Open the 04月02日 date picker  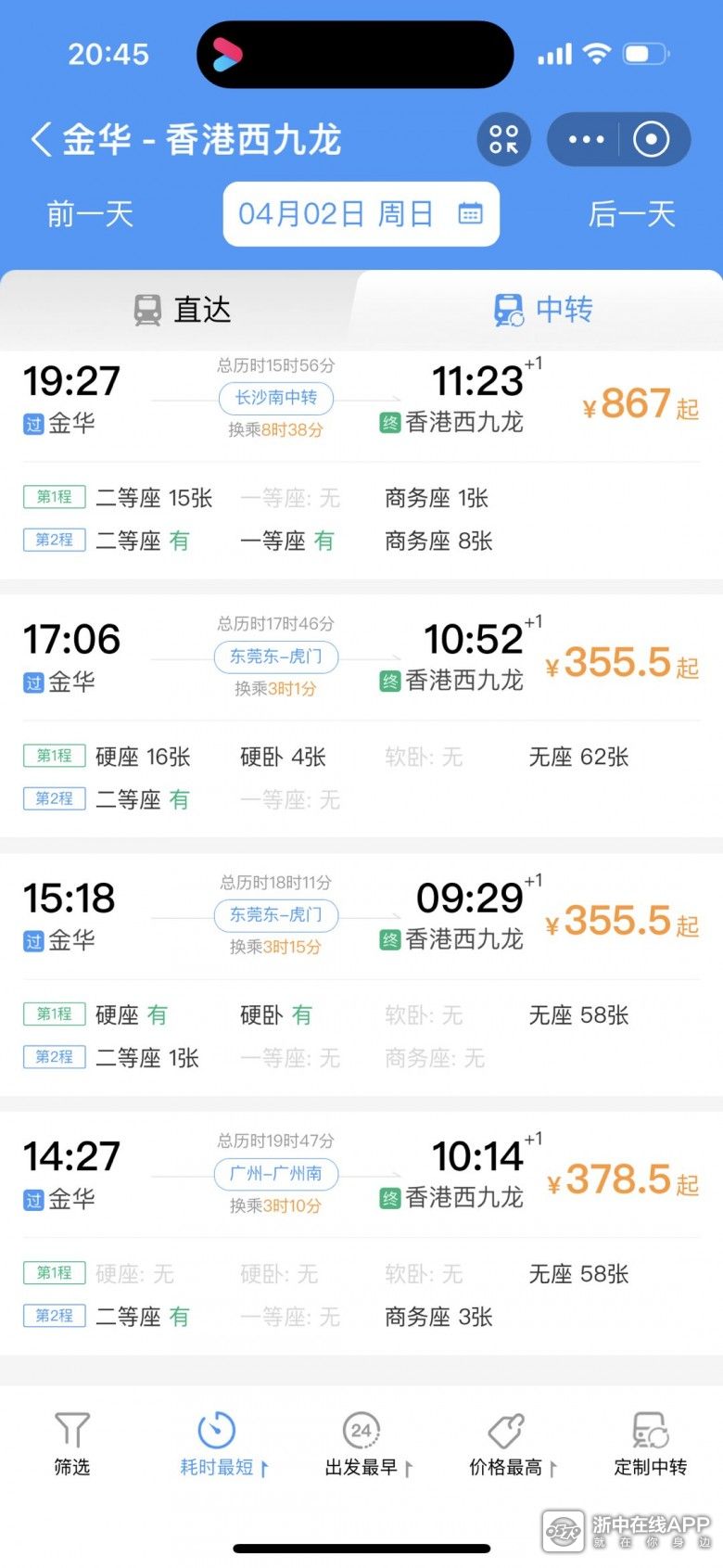(361, 214)
